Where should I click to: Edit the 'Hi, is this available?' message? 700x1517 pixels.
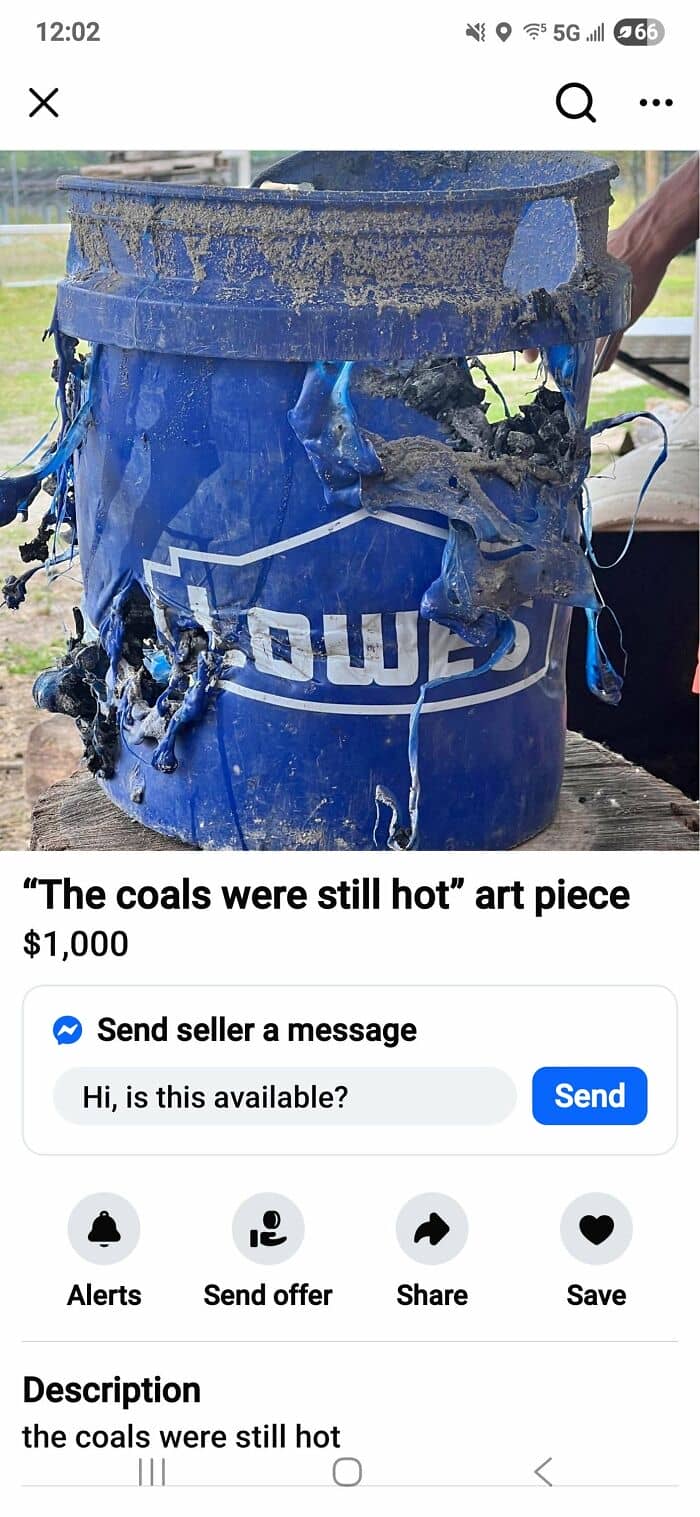pos(284,1097)
